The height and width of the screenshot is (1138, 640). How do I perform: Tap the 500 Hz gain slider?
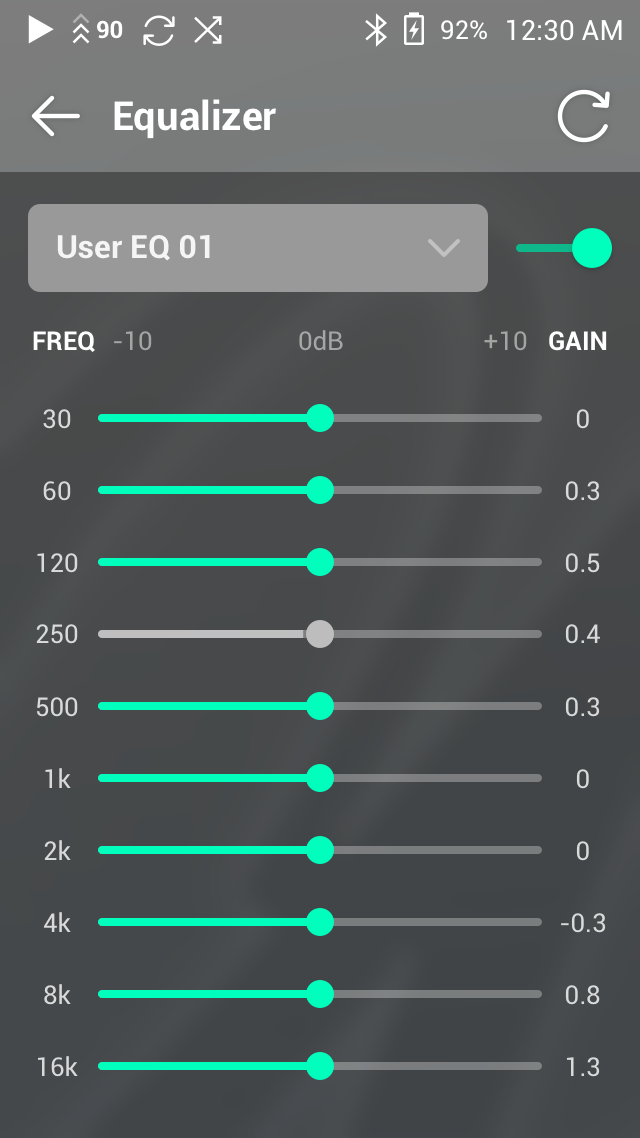[x=319, y=706]
